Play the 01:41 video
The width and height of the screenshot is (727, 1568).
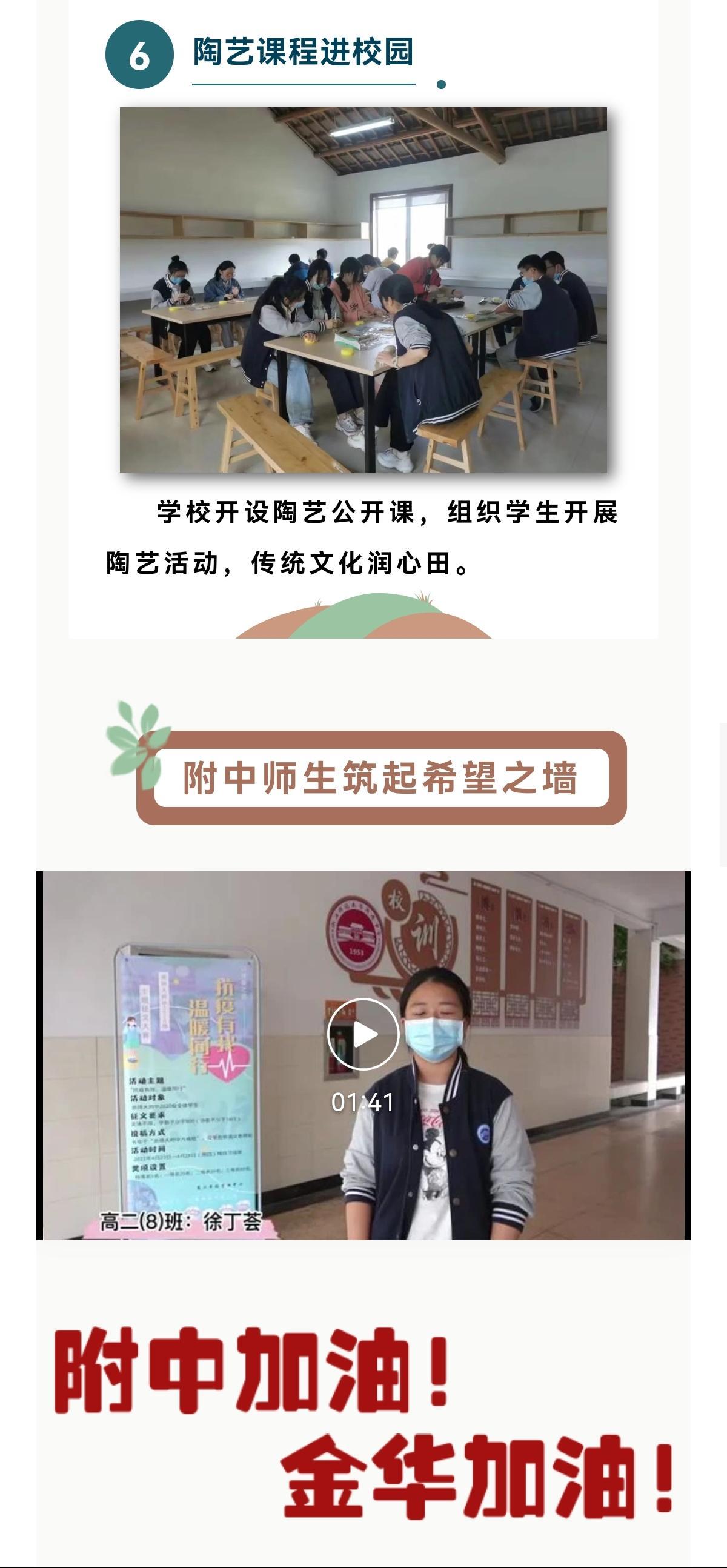point(363,1034)
